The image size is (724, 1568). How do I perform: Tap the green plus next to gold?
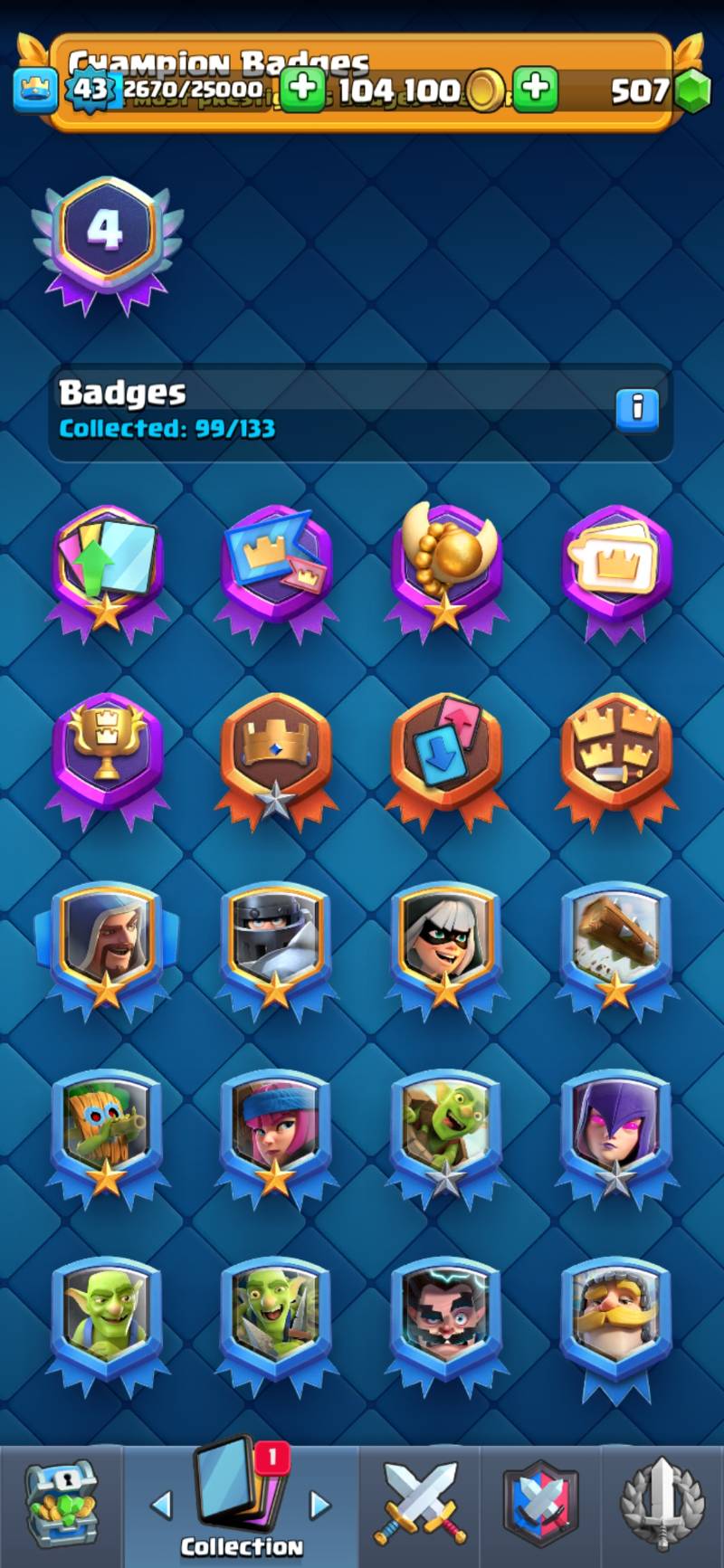(x=536, y=89)
